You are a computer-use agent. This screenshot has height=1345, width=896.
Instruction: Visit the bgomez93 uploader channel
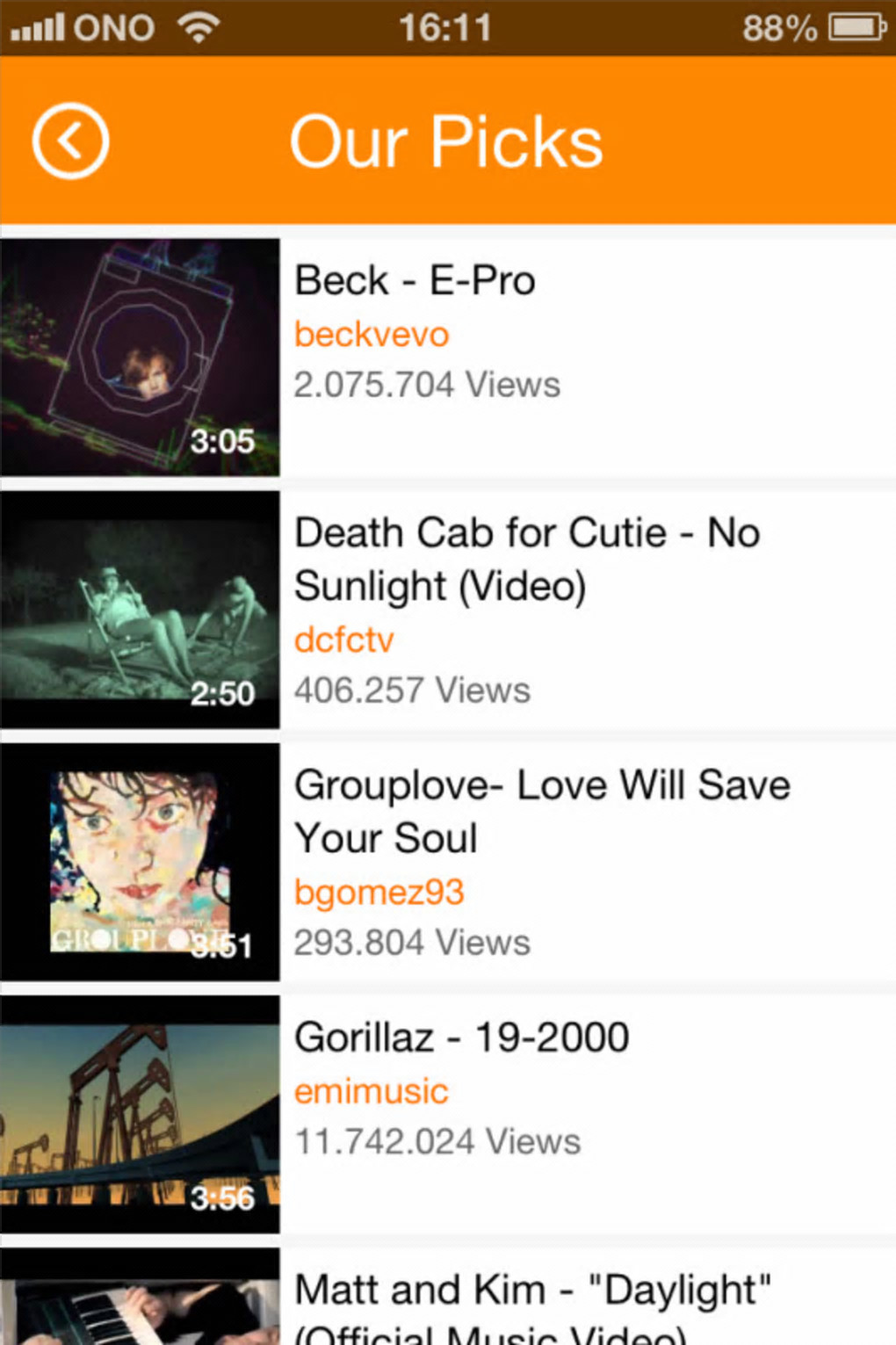pos(379,893)
